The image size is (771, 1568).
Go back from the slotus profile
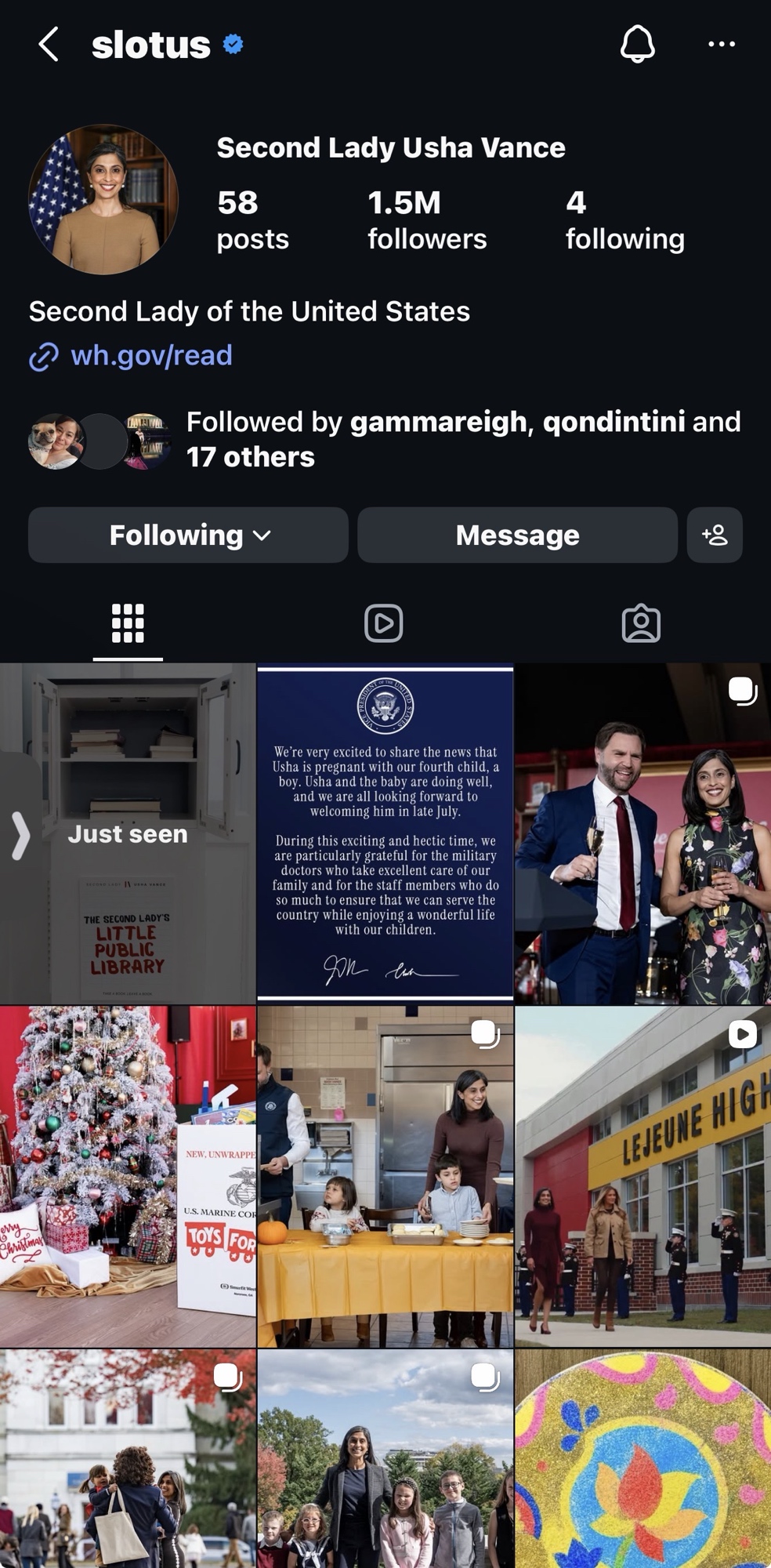point(49,44)
